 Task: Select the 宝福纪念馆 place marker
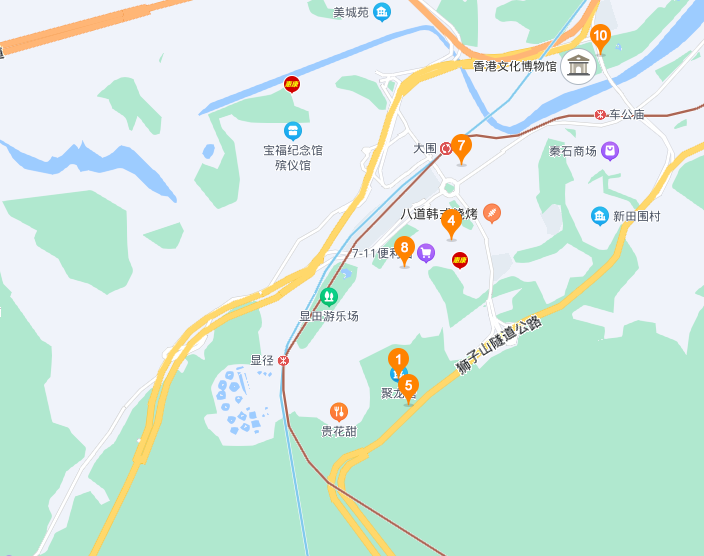click(x=292, y=130)
